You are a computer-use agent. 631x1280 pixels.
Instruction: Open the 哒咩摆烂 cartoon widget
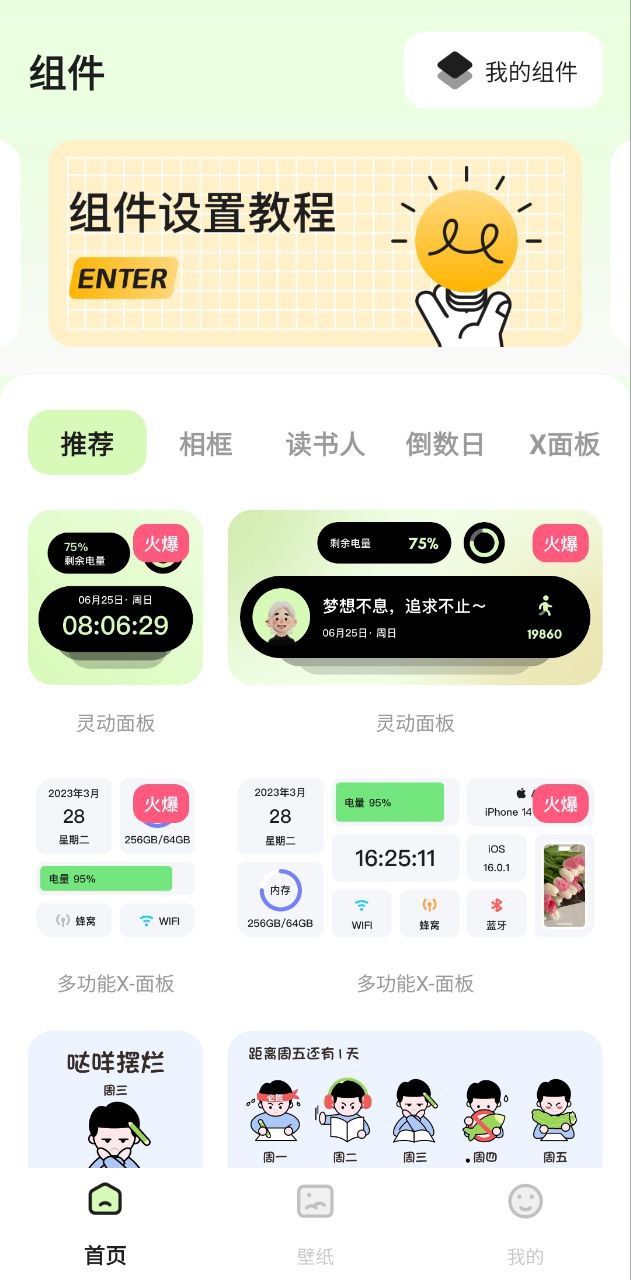115,1100
